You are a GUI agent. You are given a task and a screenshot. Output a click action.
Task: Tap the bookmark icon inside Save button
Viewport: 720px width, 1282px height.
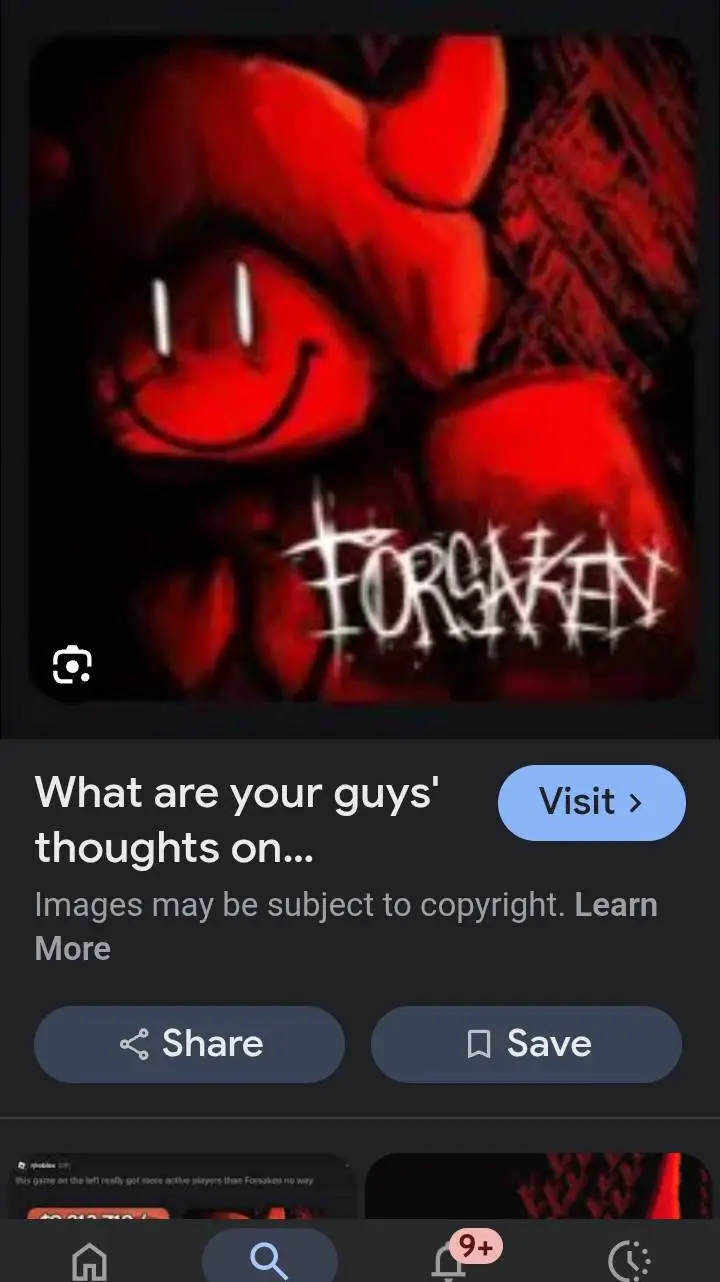(x=479, y=1043)
